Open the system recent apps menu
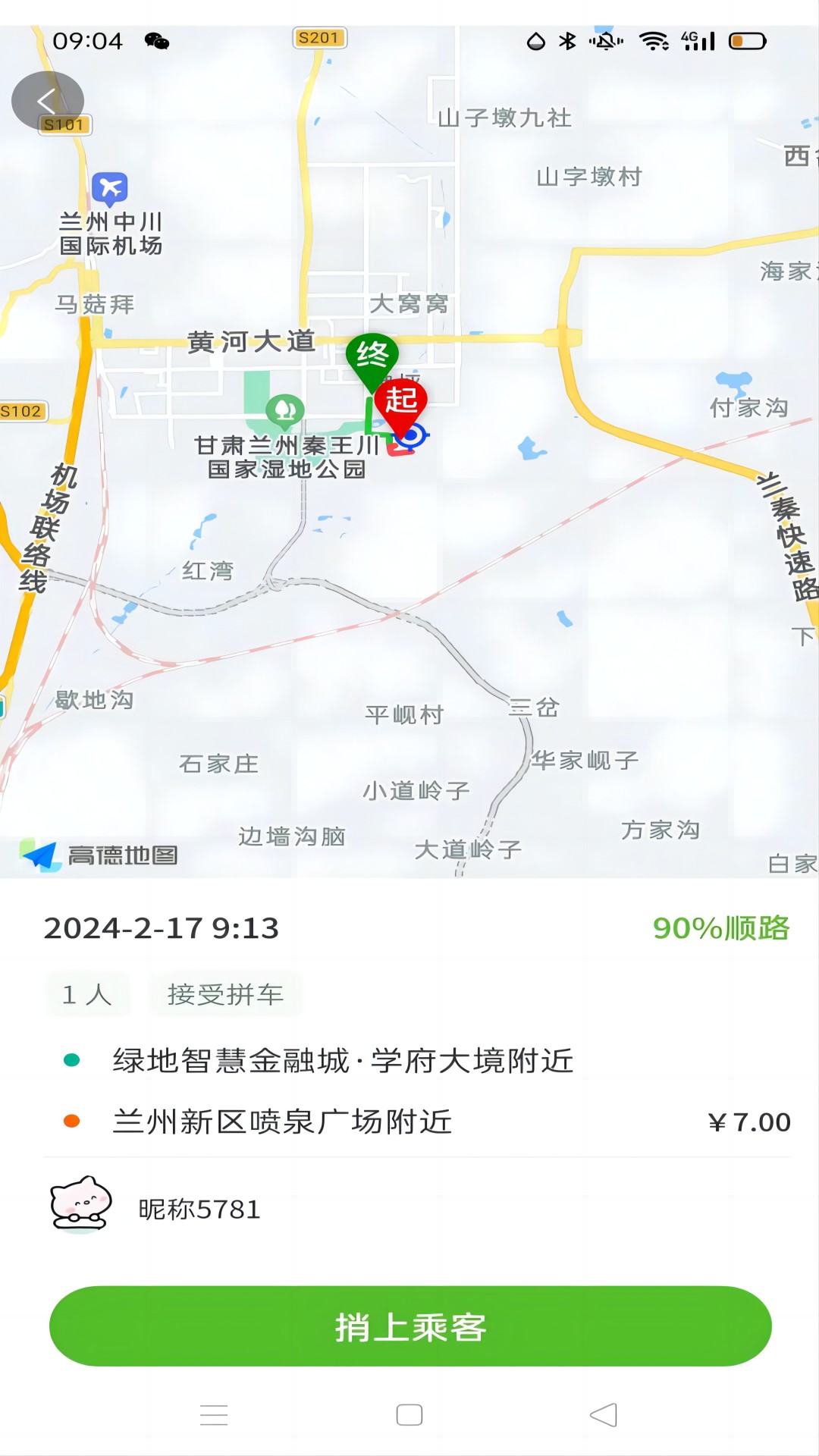Viewport: 819px width, 1456px height. 214,1415
